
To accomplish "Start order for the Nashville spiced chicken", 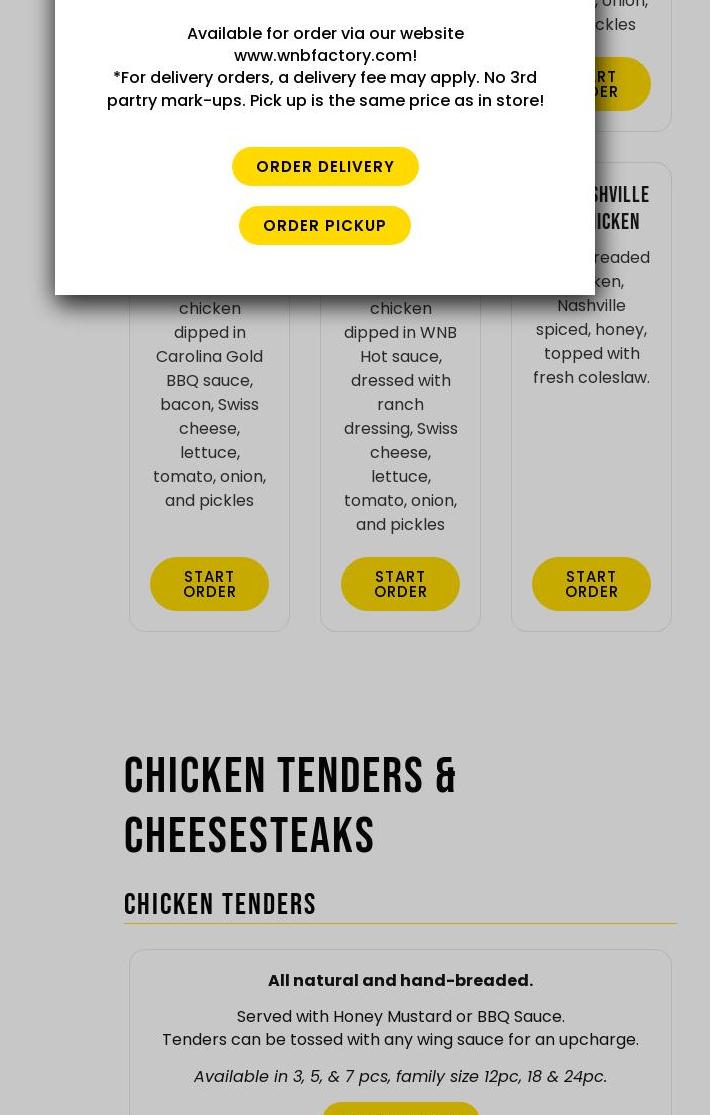I will (x=591, y=584).
